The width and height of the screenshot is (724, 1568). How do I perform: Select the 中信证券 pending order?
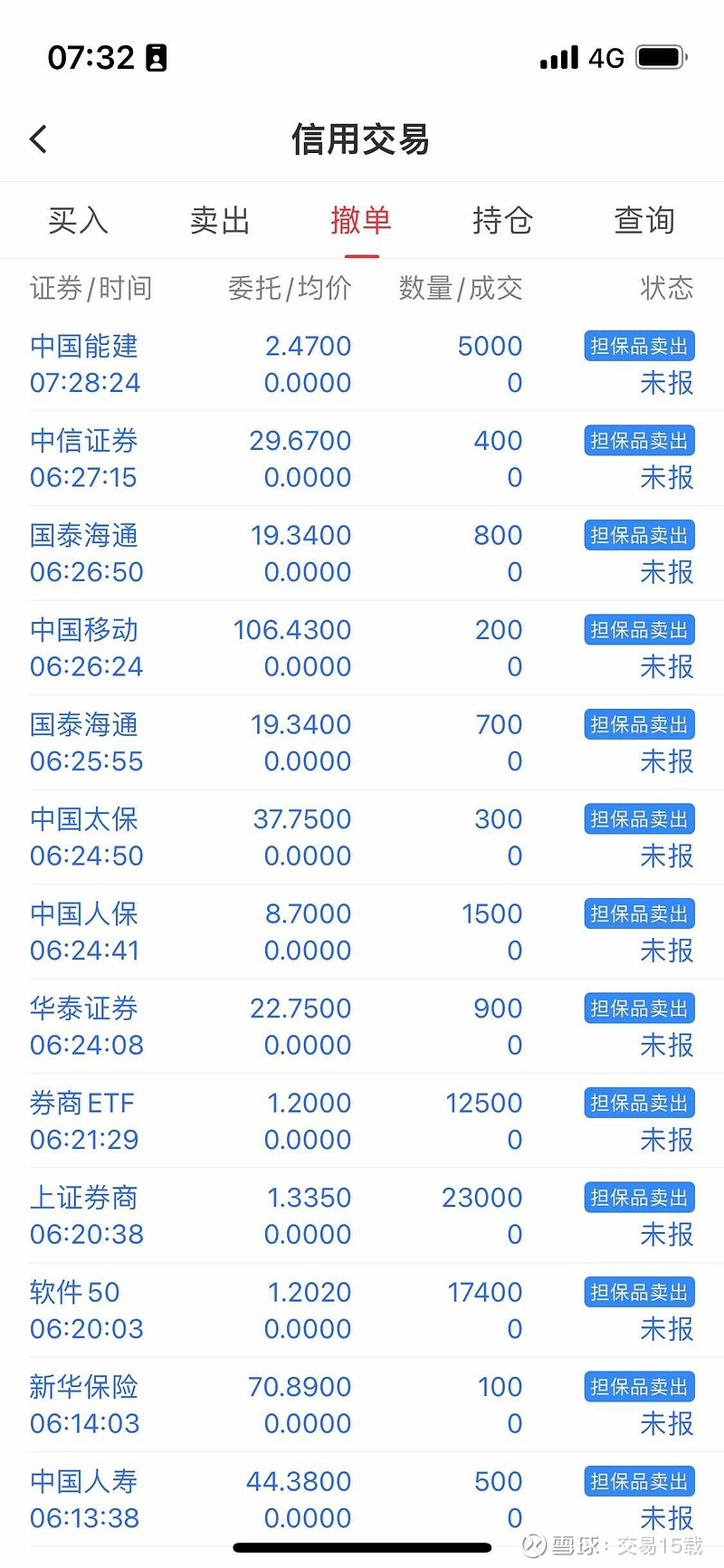tap(362, 459)
